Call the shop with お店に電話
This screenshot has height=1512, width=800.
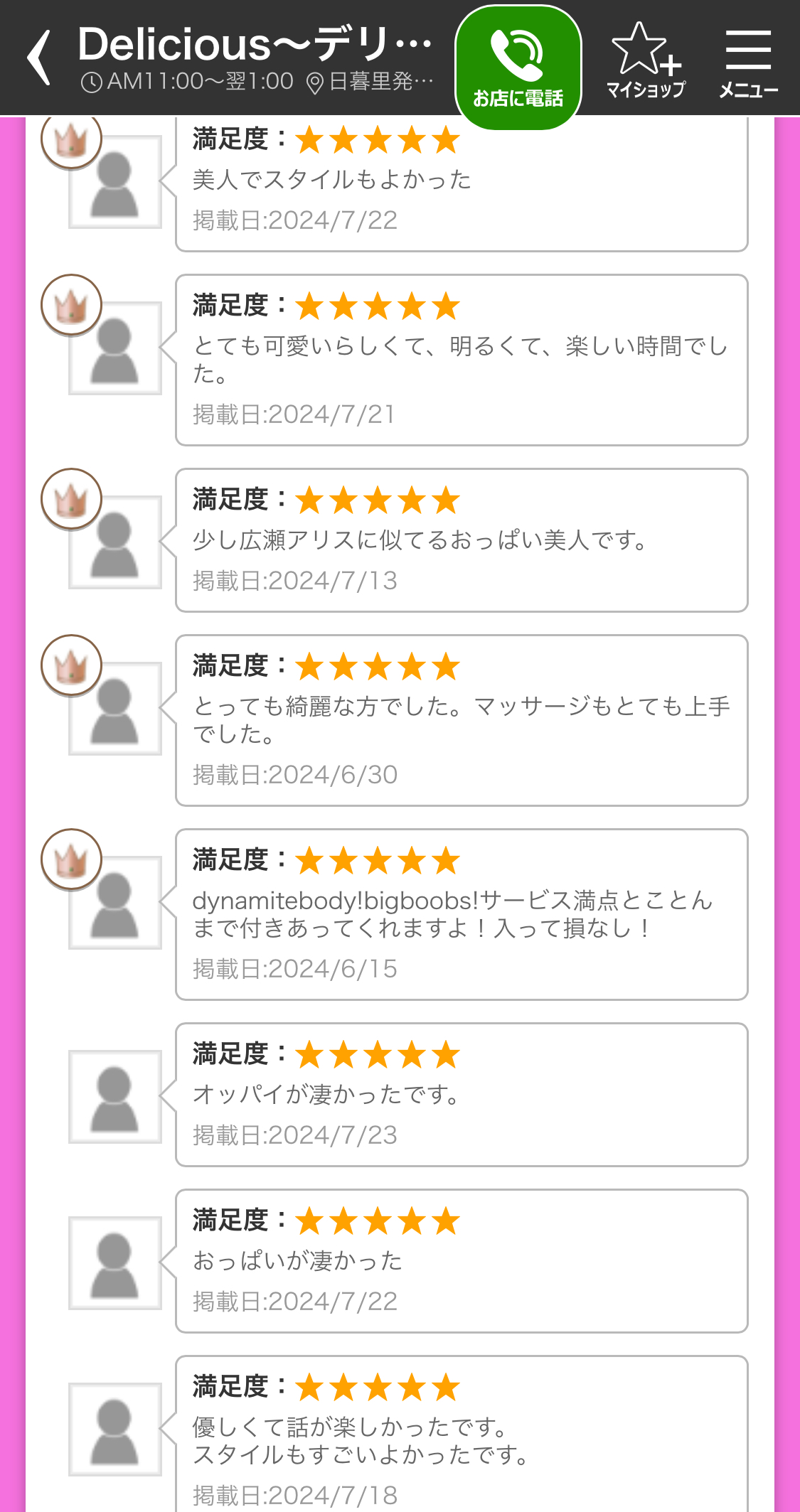coord(518,68)
